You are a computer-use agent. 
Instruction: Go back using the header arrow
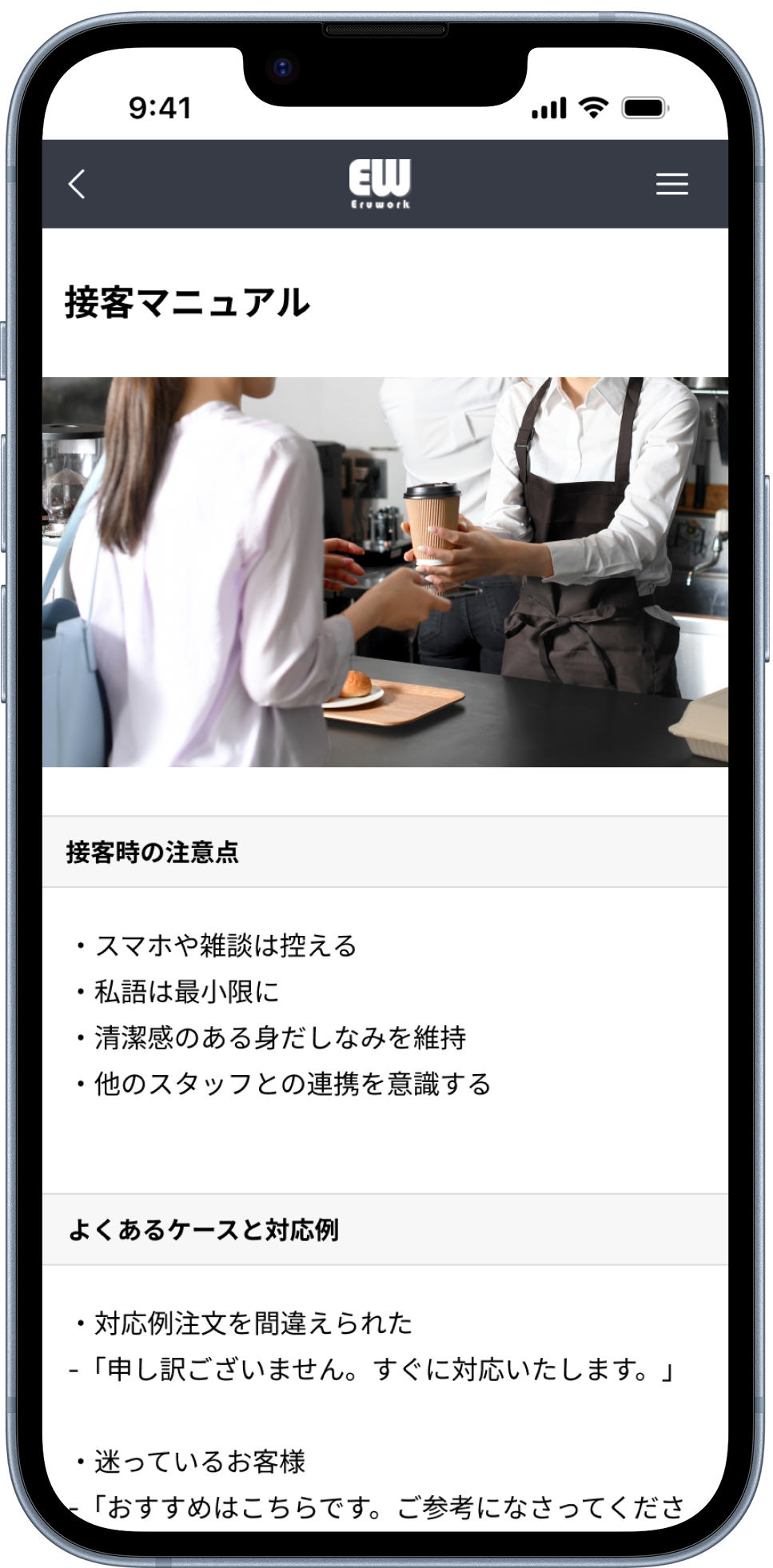coord(77,185)
